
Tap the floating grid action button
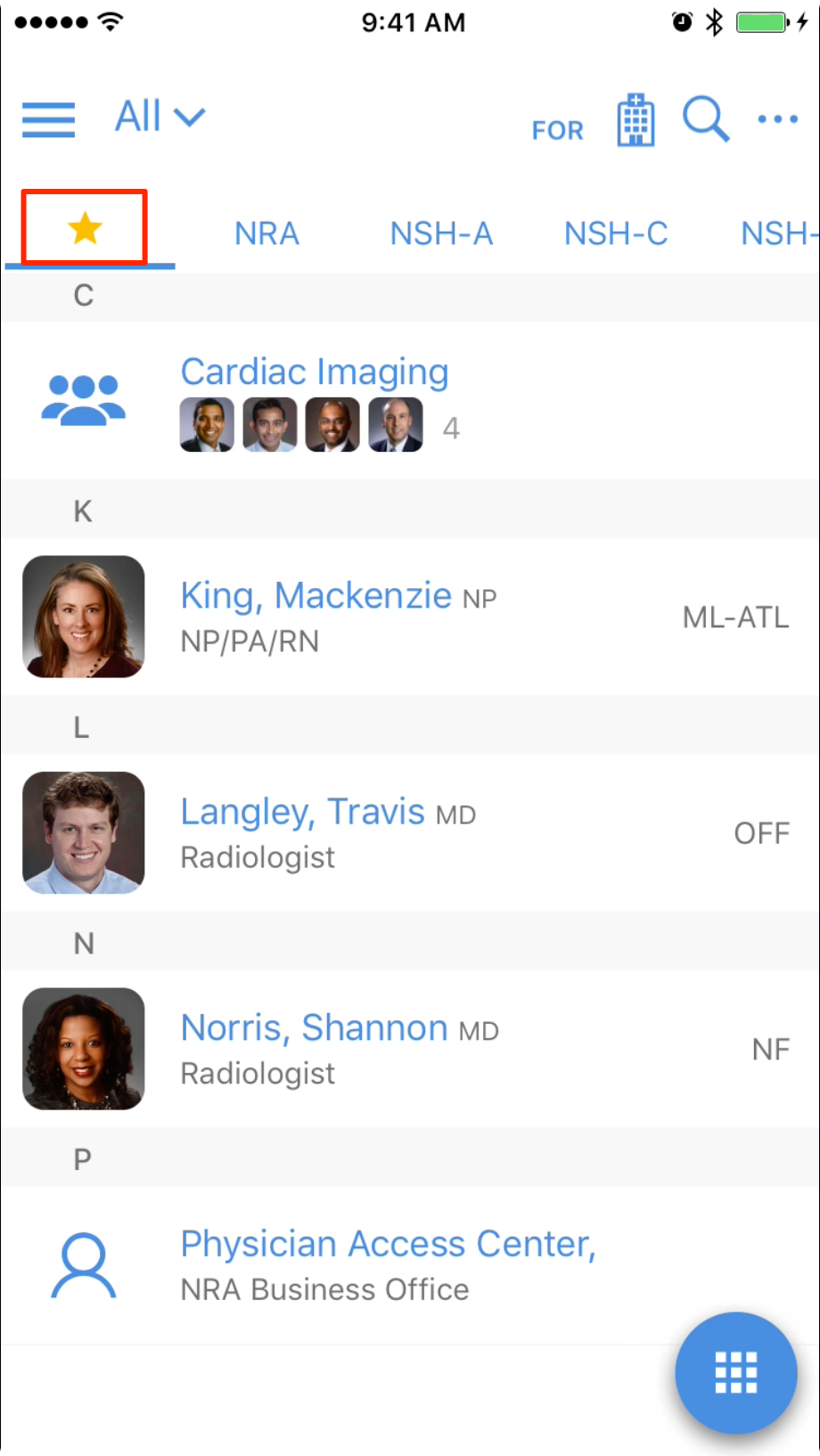pyautogui.click(x=736, y=1372)
